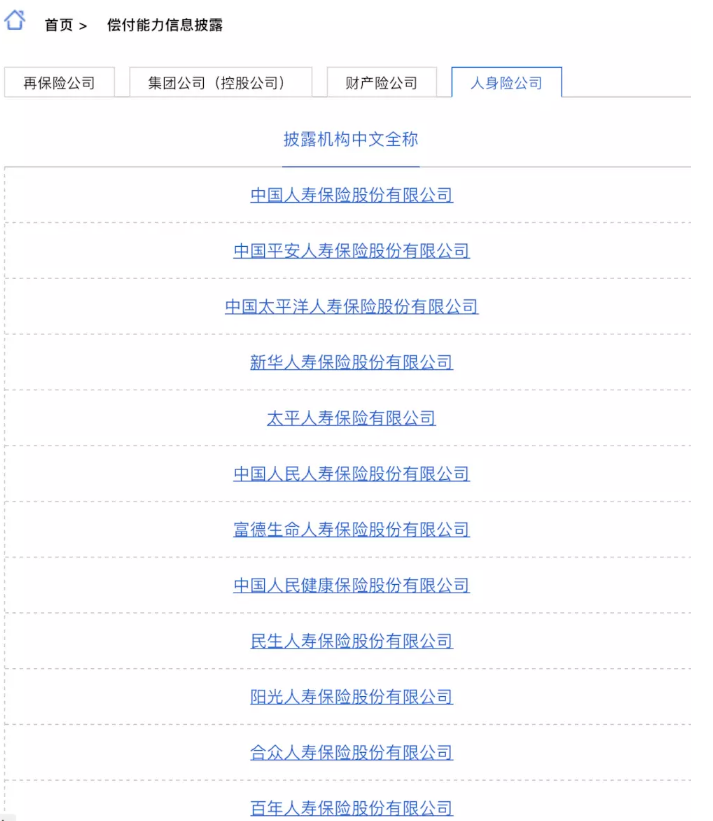713x821 pixels.
Task: Tap the home icon in breadcrumb
Action: [15, 22]
